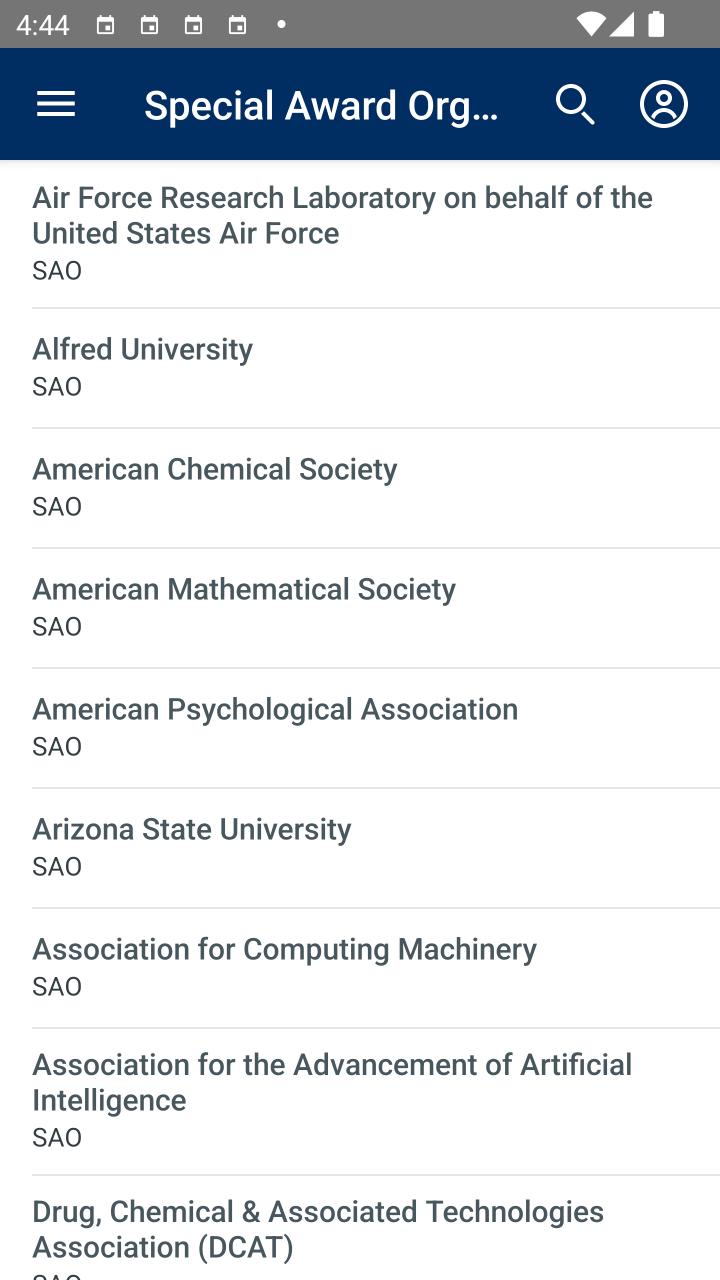
Task: View American Mathematical Society details
Action: pyautogui.click(x=360, y=608)
